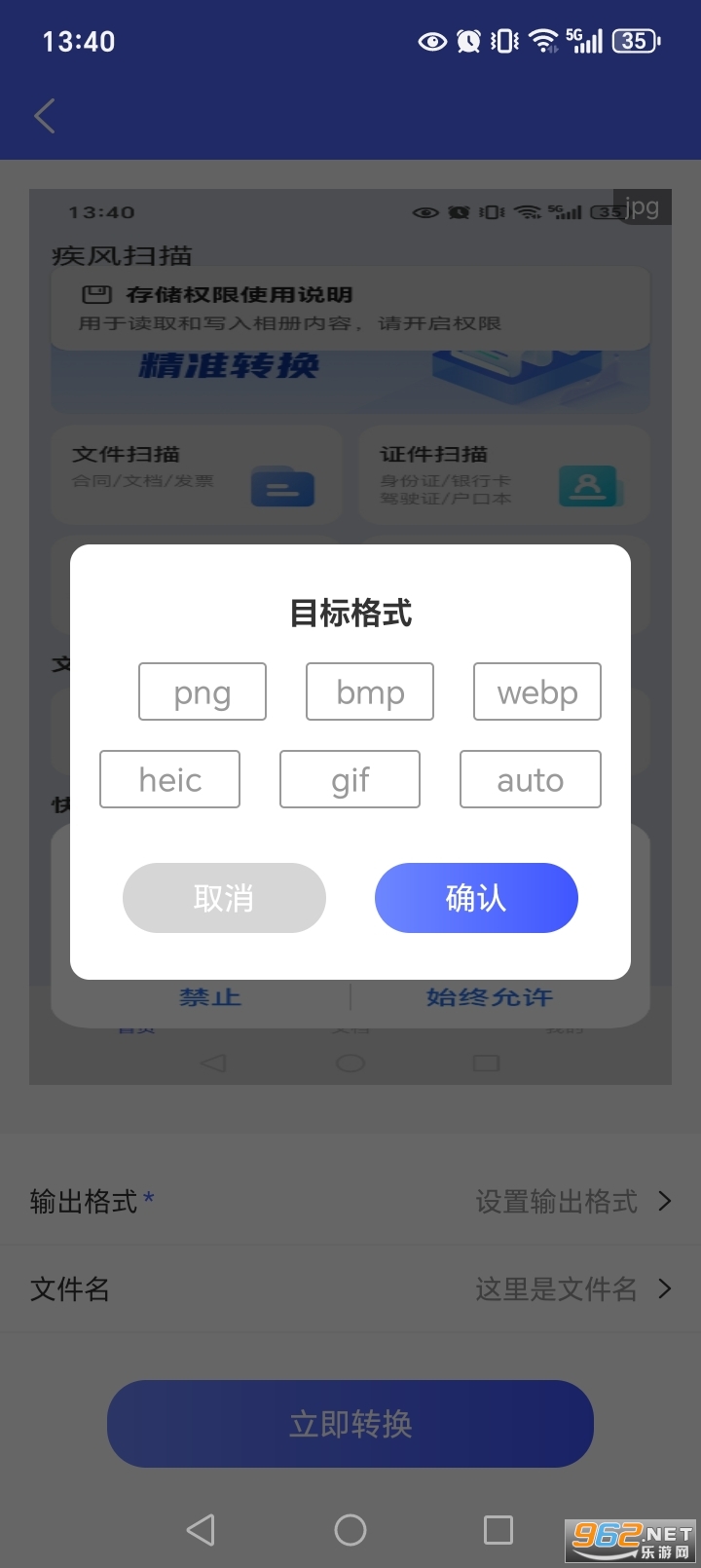
Task: Select the auto format option
Action: (x=530, y=779)
